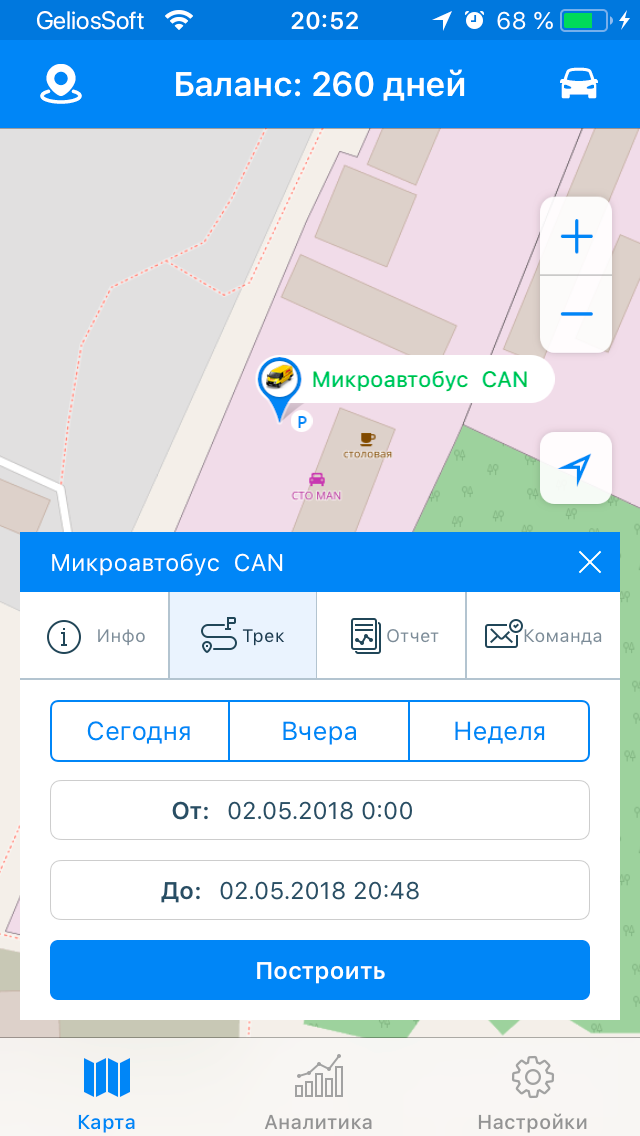Open the Аналитика bottom tab
This screenshot has height=1136, width=640.
tap(319, 1092)
